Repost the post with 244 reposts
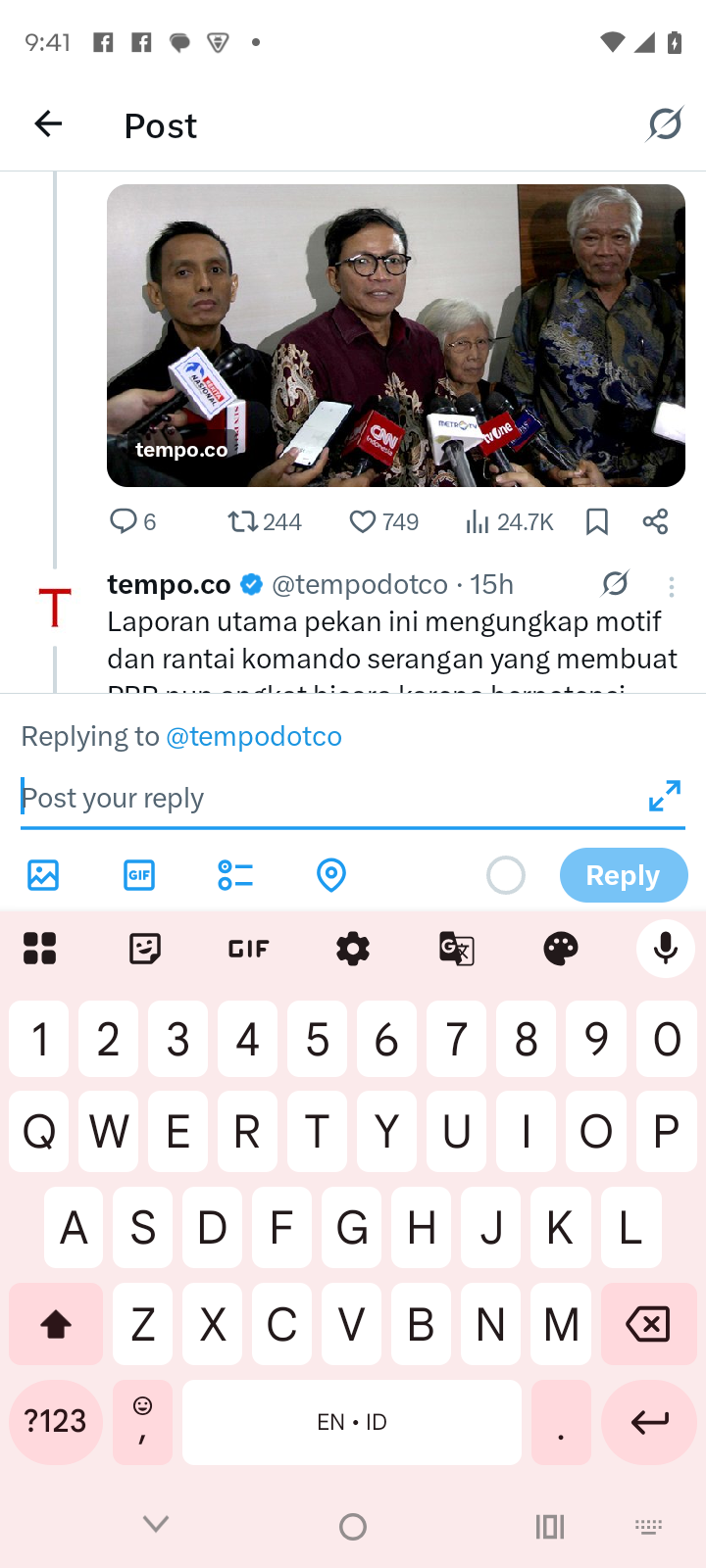 coord(264,521)
